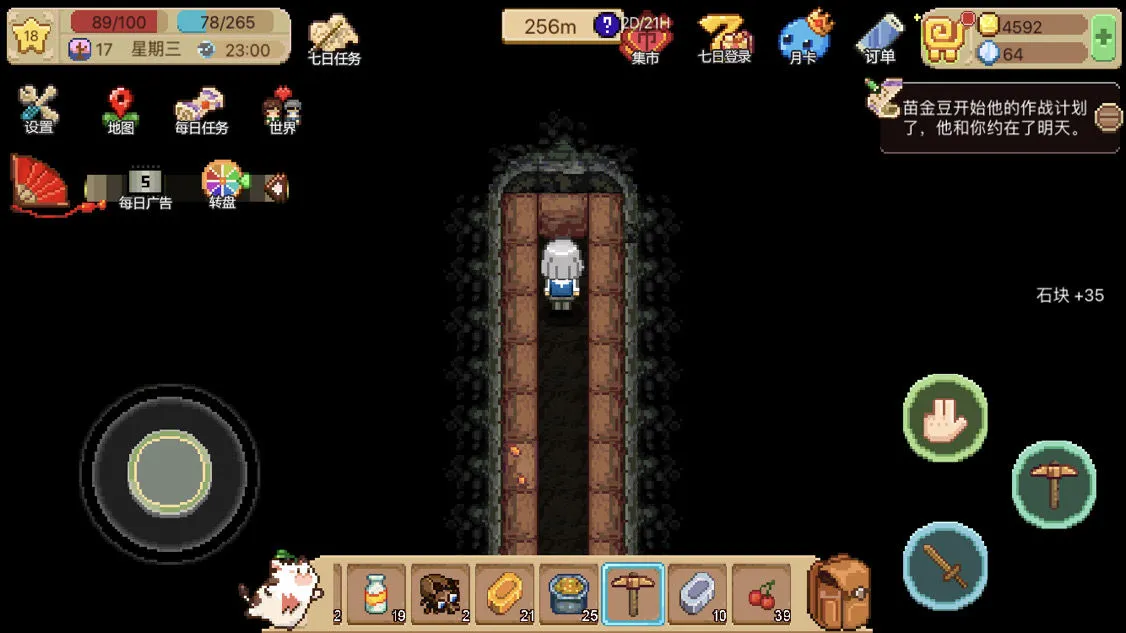
Task: Use the pickaxe action button
Action: coord(1052,484)
